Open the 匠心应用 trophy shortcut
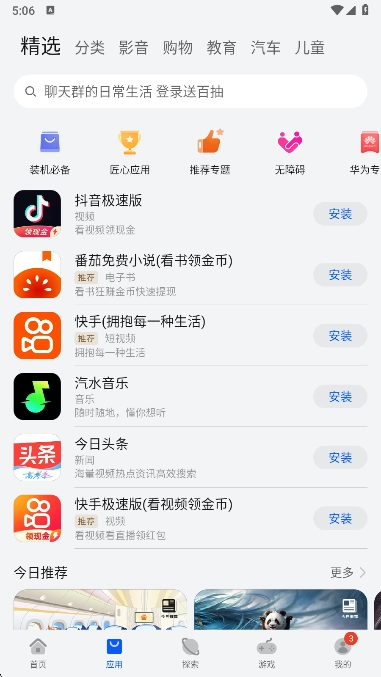Screen dimensions: 381x677 (x=130, y=153)
